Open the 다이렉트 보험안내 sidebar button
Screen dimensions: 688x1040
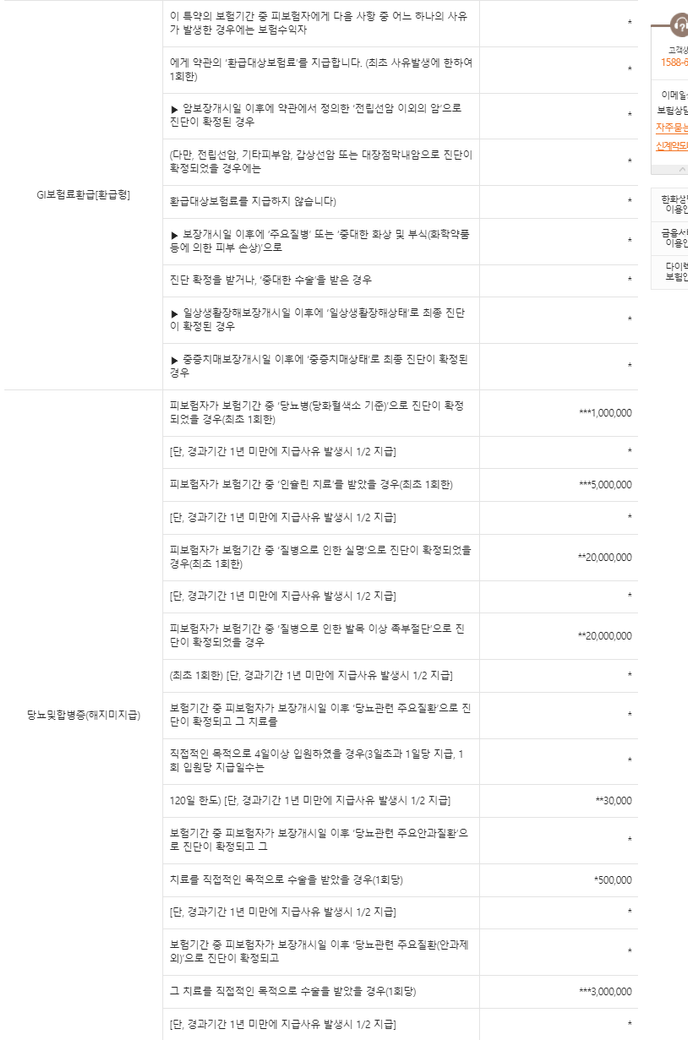672,271
